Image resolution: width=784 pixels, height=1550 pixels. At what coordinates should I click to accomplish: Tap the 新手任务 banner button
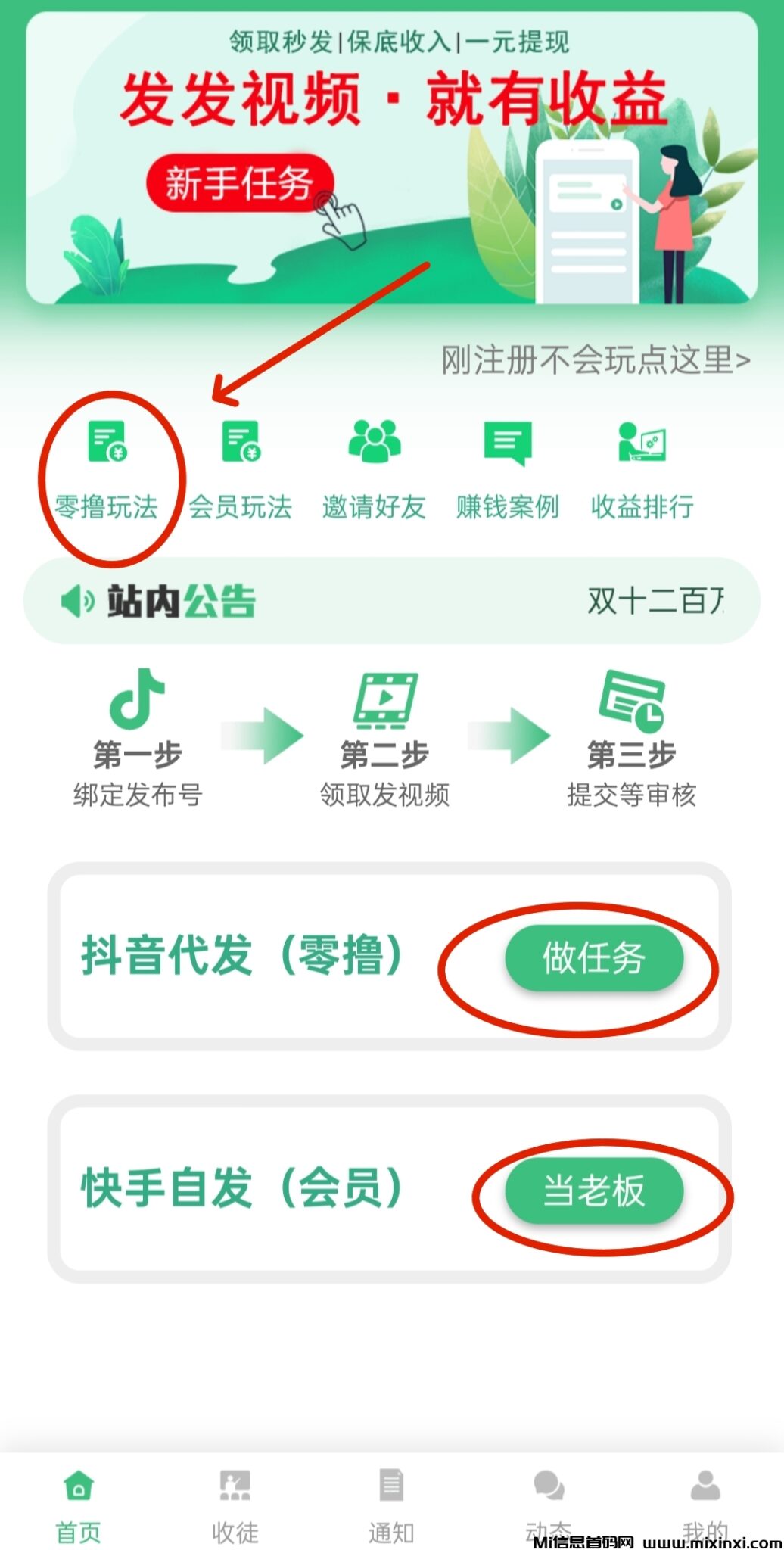(239, 183)
